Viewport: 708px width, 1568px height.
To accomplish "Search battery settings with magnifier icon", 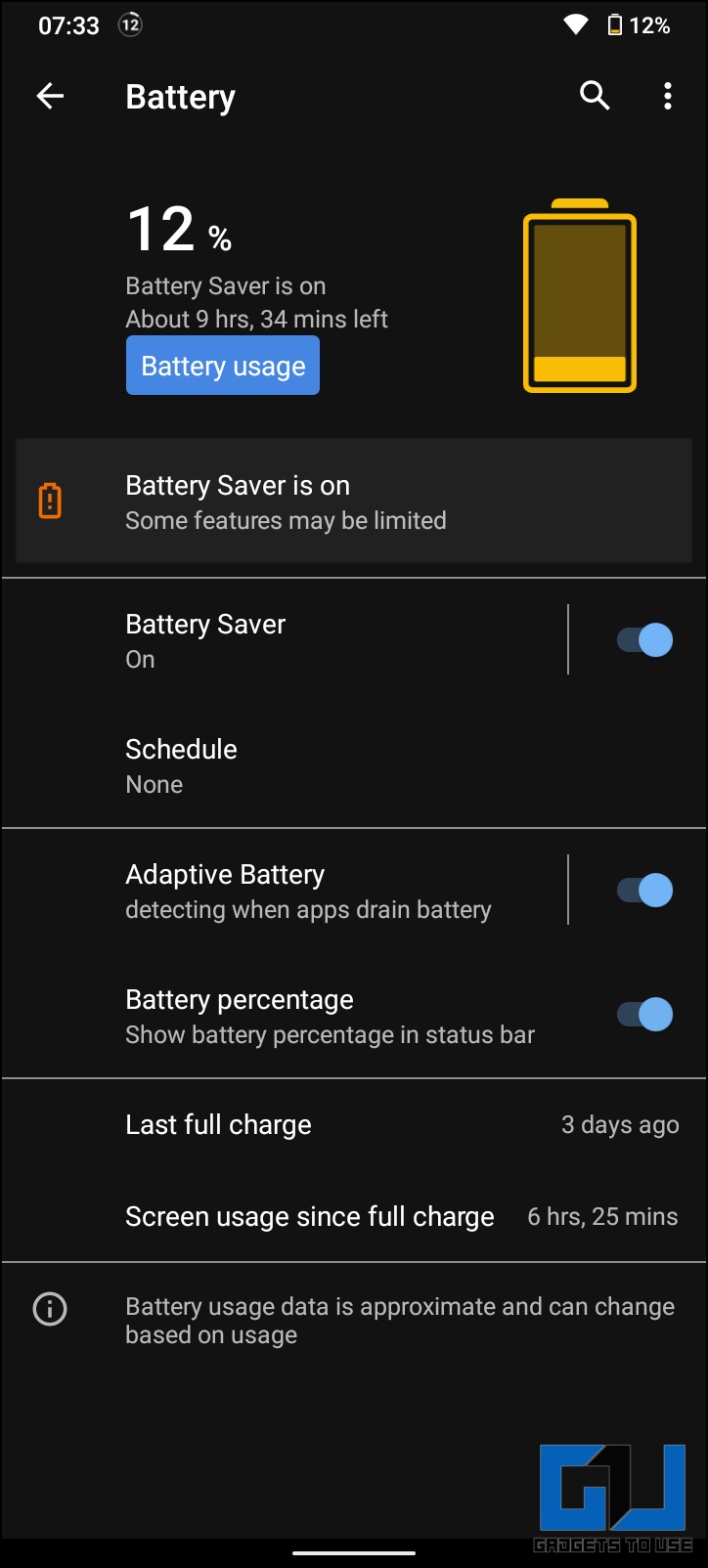I will coord(595,96).
